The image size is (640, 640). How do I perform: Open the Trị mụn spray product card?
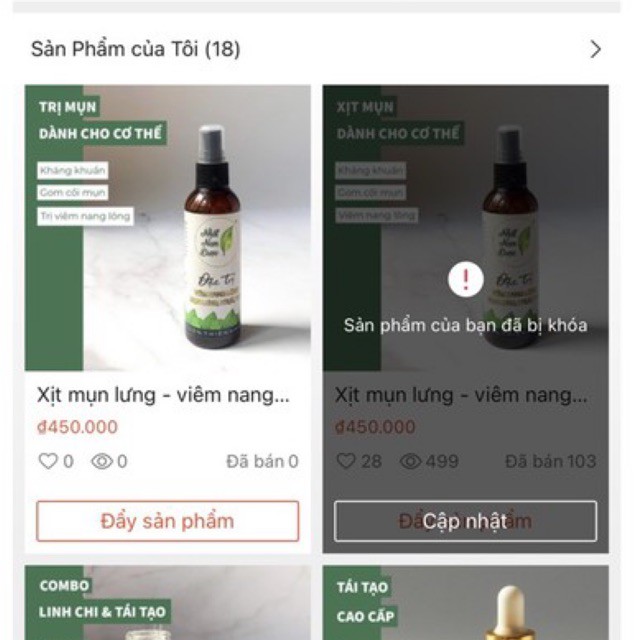(167, 230)
